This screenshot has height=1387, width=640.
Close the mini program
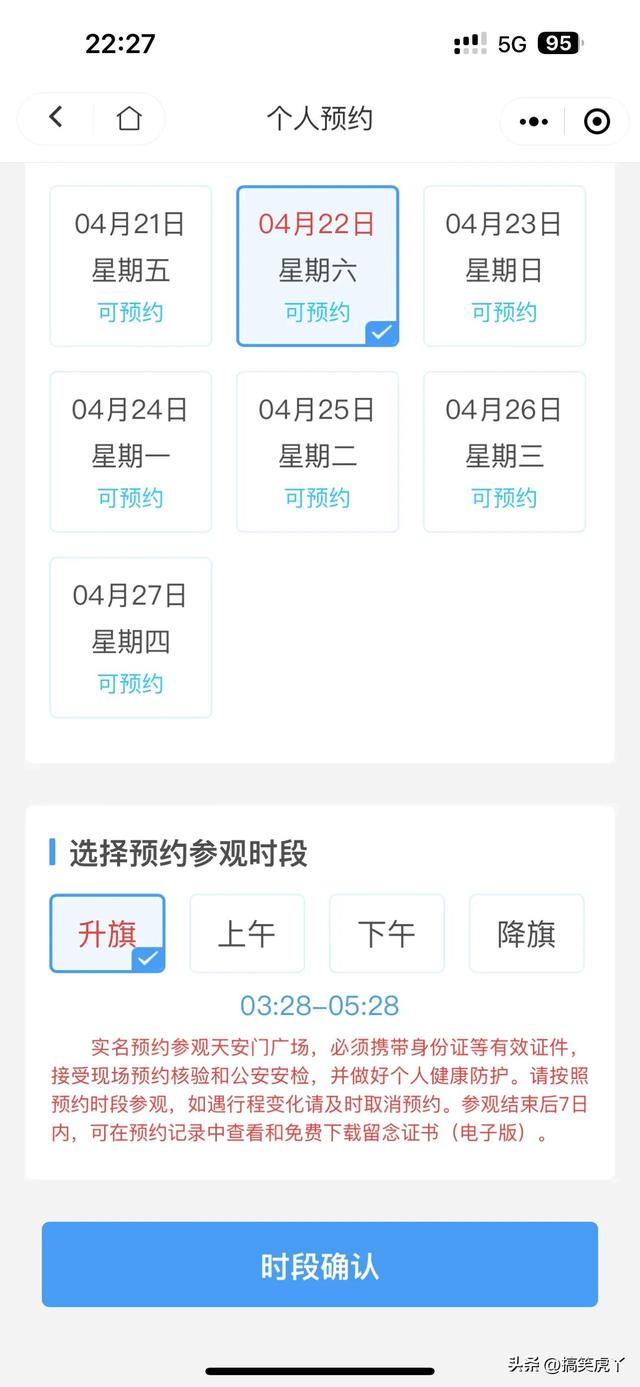click(x=597, y=121)
